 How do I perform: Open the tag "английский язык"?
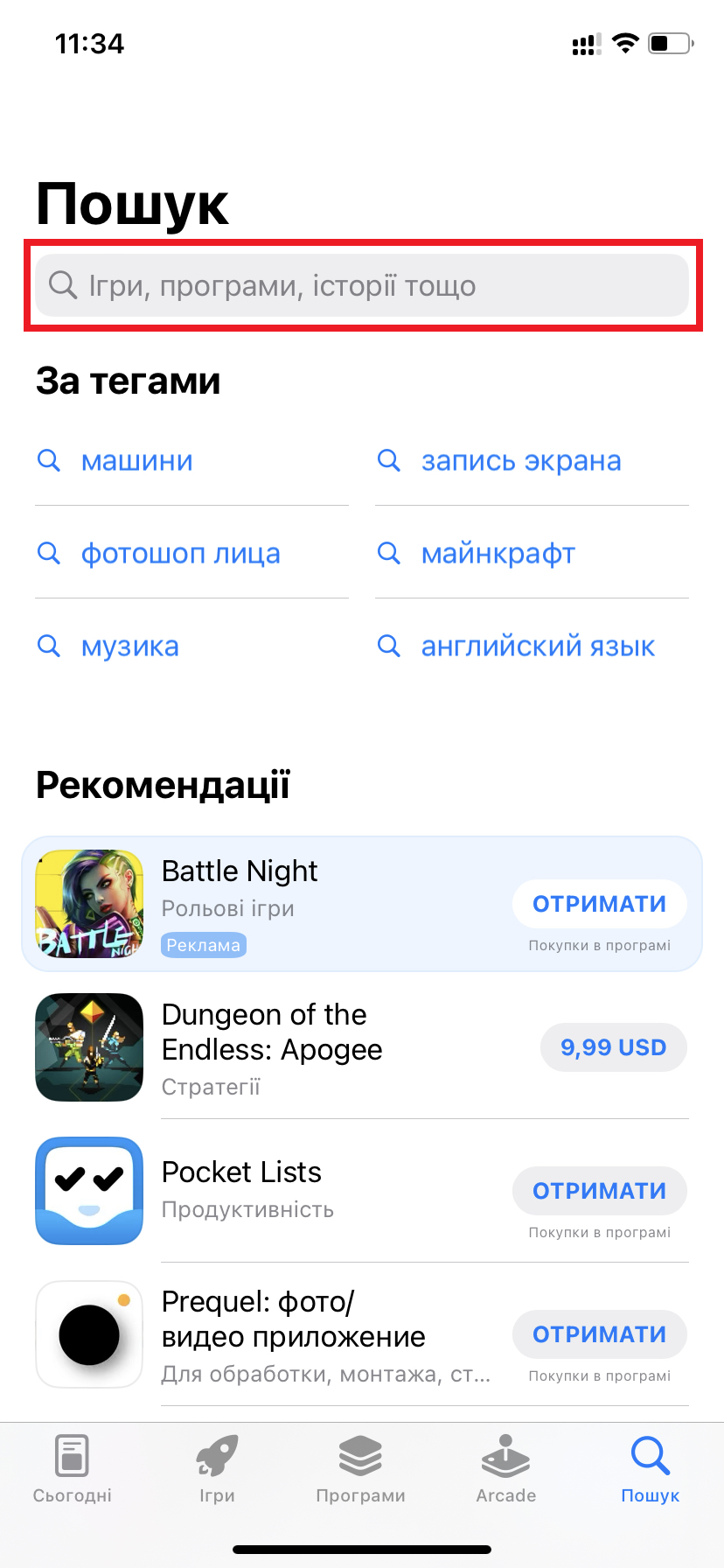pyautogui.click(x=537, y=646)
